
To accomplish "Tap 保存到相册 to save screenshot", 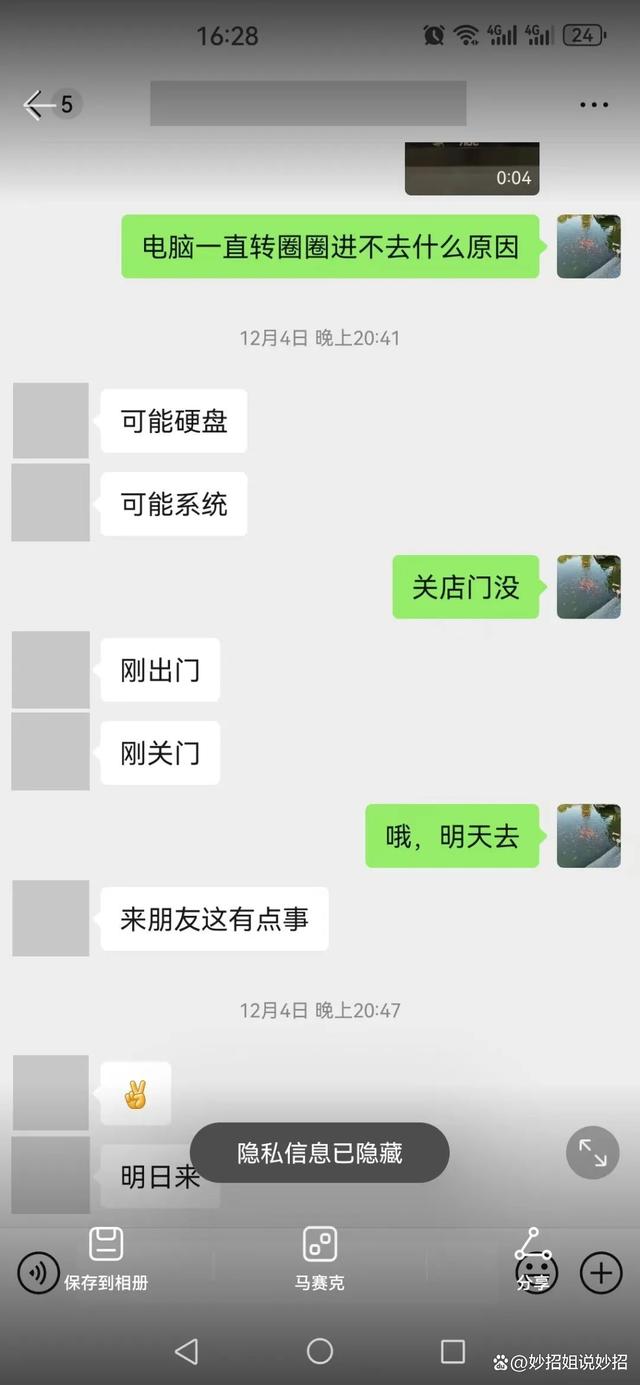I will pyautogui.click(x=106, y=1256).
